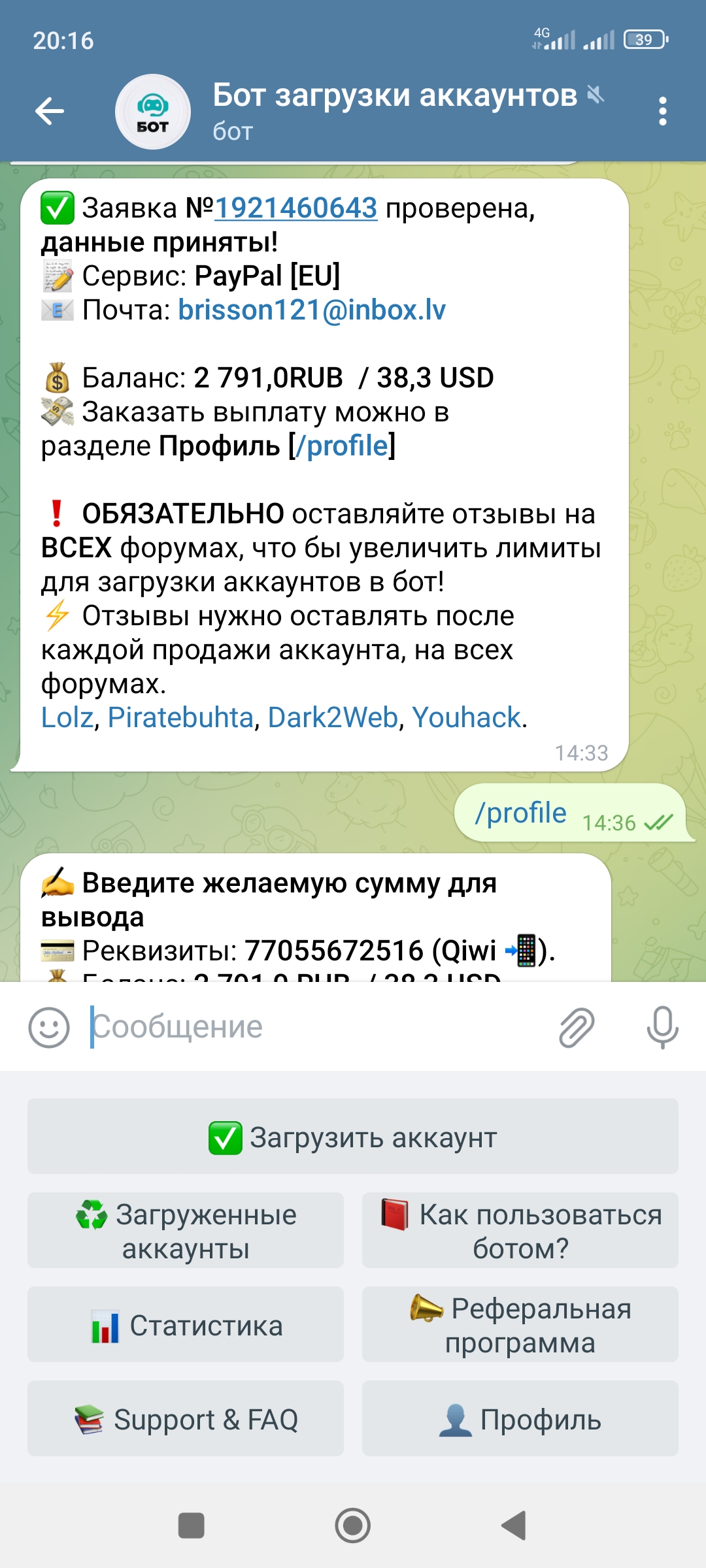The width and height of the screenshot is (706, 1568).
Task: Open the bot's profile header
Action: [395, 111]
